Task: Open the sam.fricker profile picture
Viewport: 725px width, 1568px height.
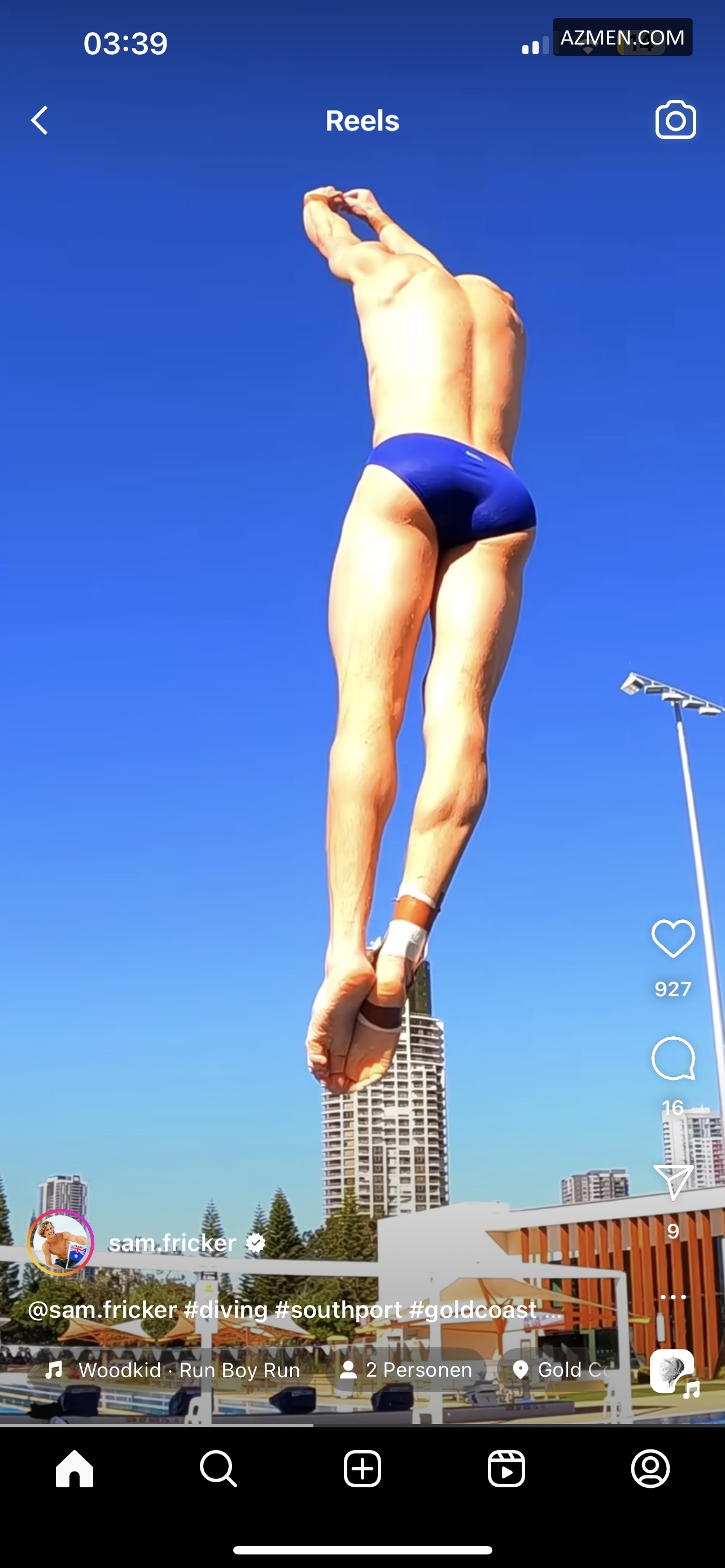Action: pos(61,1243)
